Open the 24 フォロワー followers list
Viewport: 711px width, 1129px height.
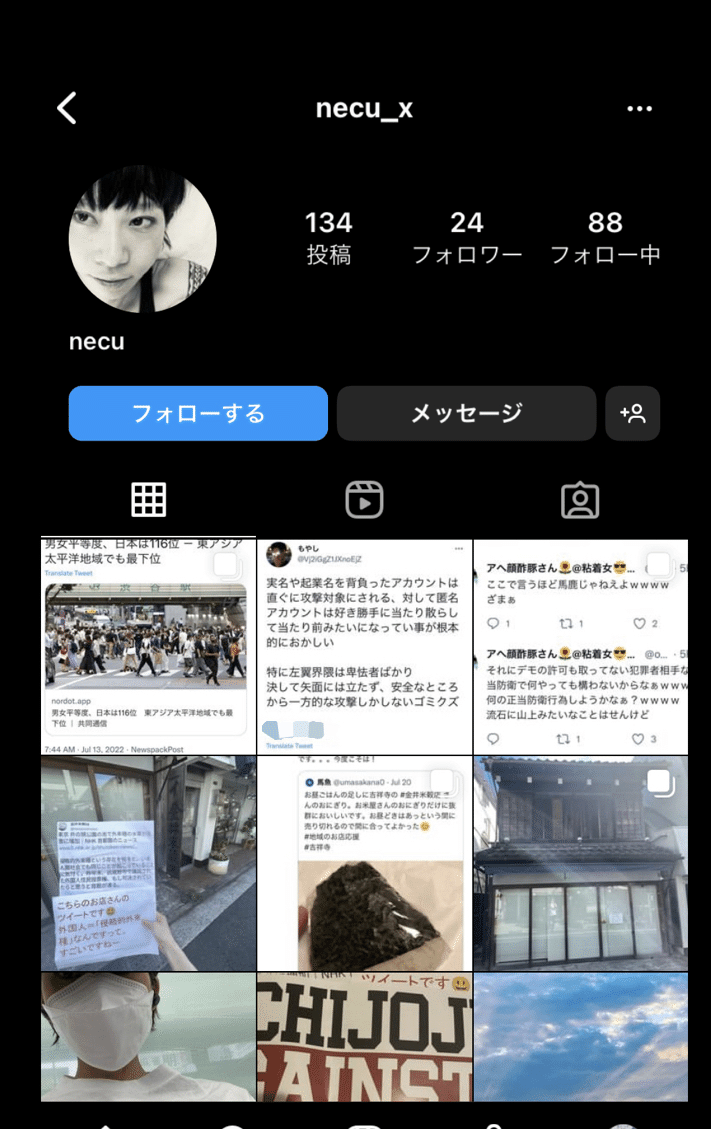tap(467, 237)
